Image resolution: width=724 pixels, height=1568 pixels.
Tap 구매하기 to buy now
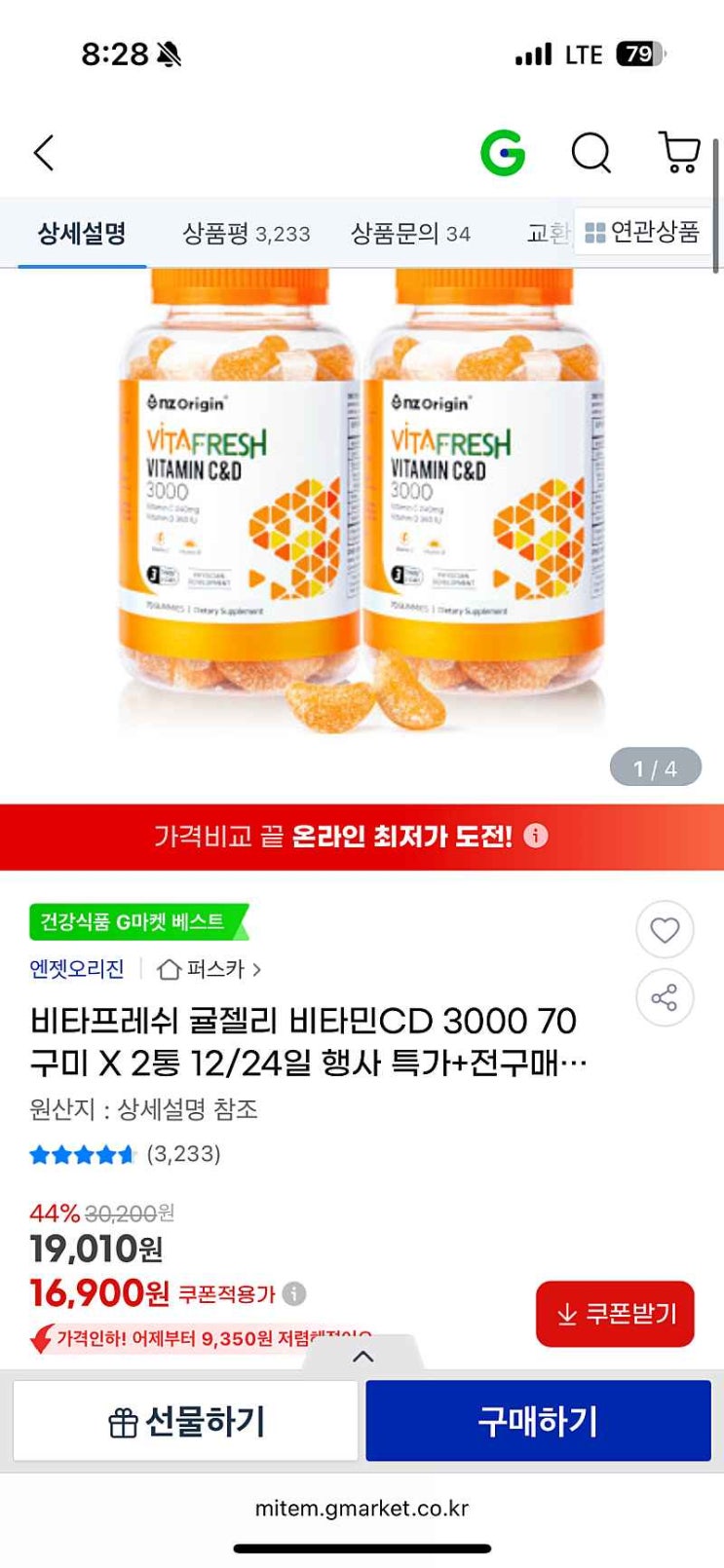click(x=538, y=1422)
